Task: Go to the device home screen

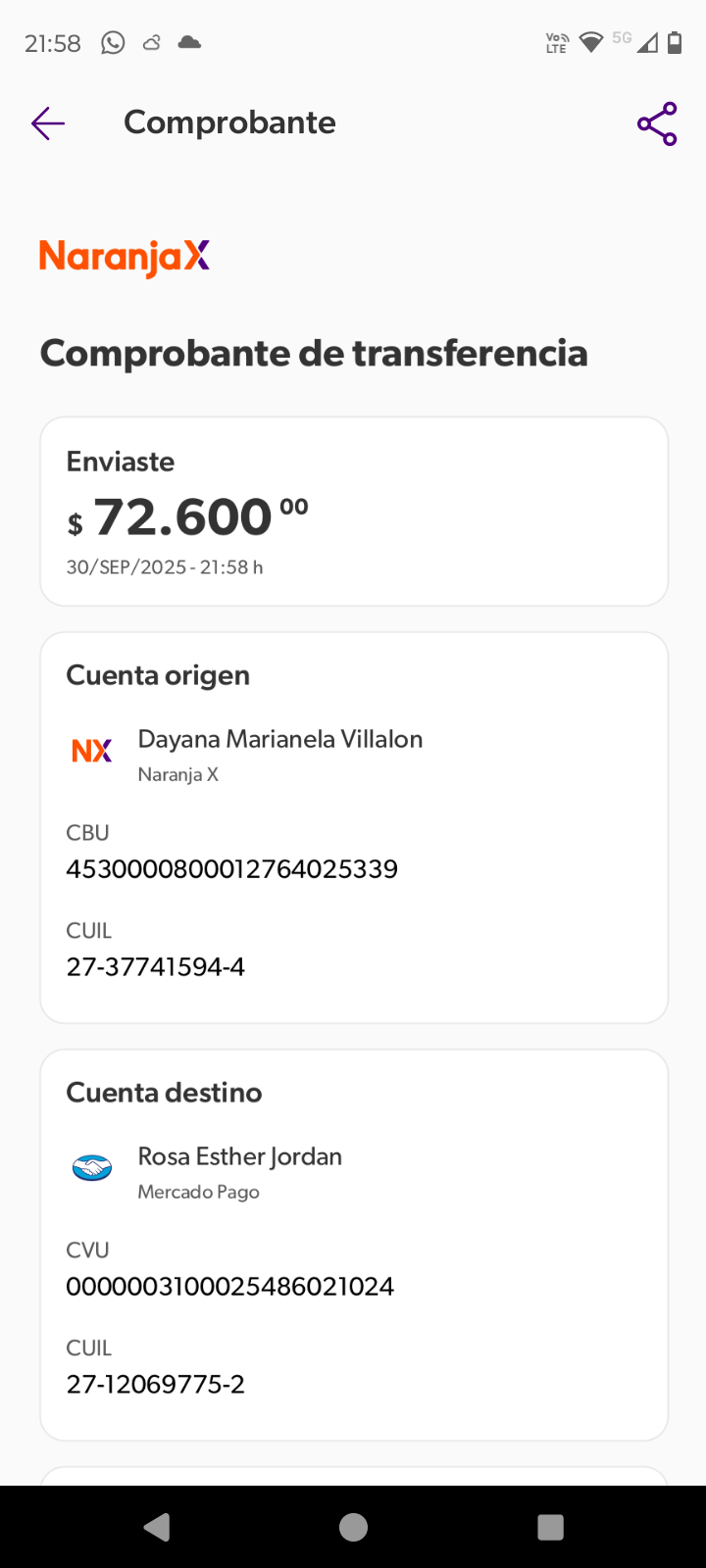Action: coord(353,1527)
